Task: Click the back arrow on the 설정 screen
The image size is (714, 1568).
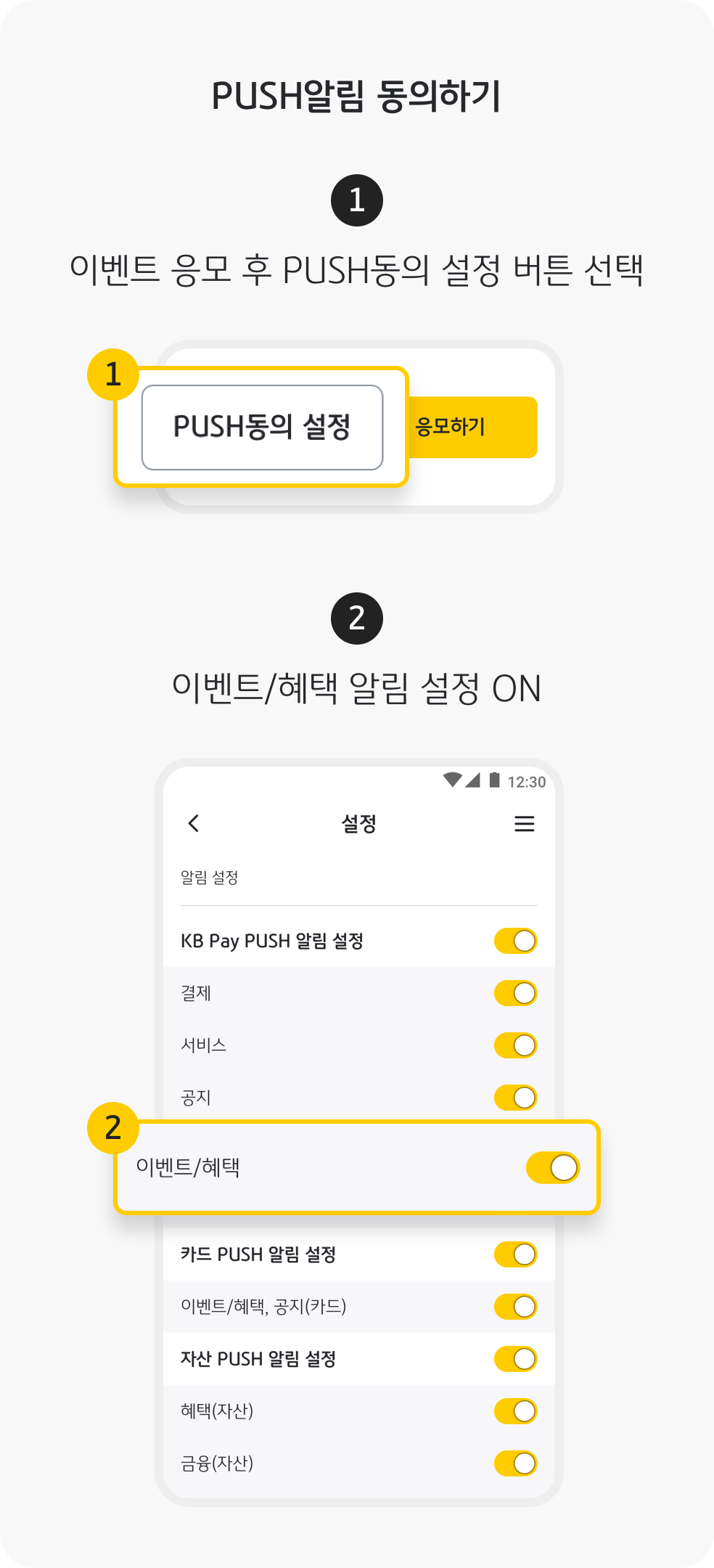Action: [192, 824]
